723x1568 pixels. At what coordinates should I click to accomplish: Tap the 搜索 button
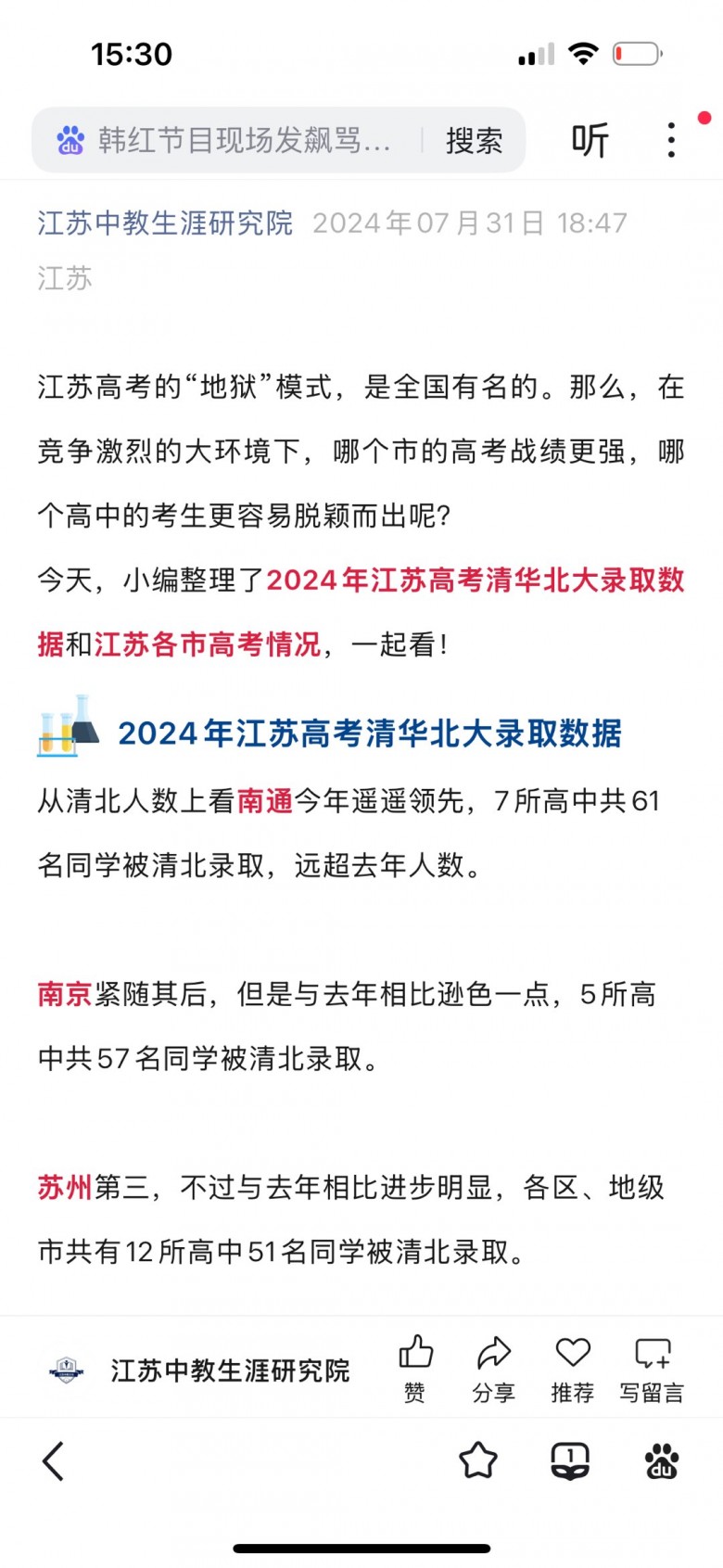[474, 140]
